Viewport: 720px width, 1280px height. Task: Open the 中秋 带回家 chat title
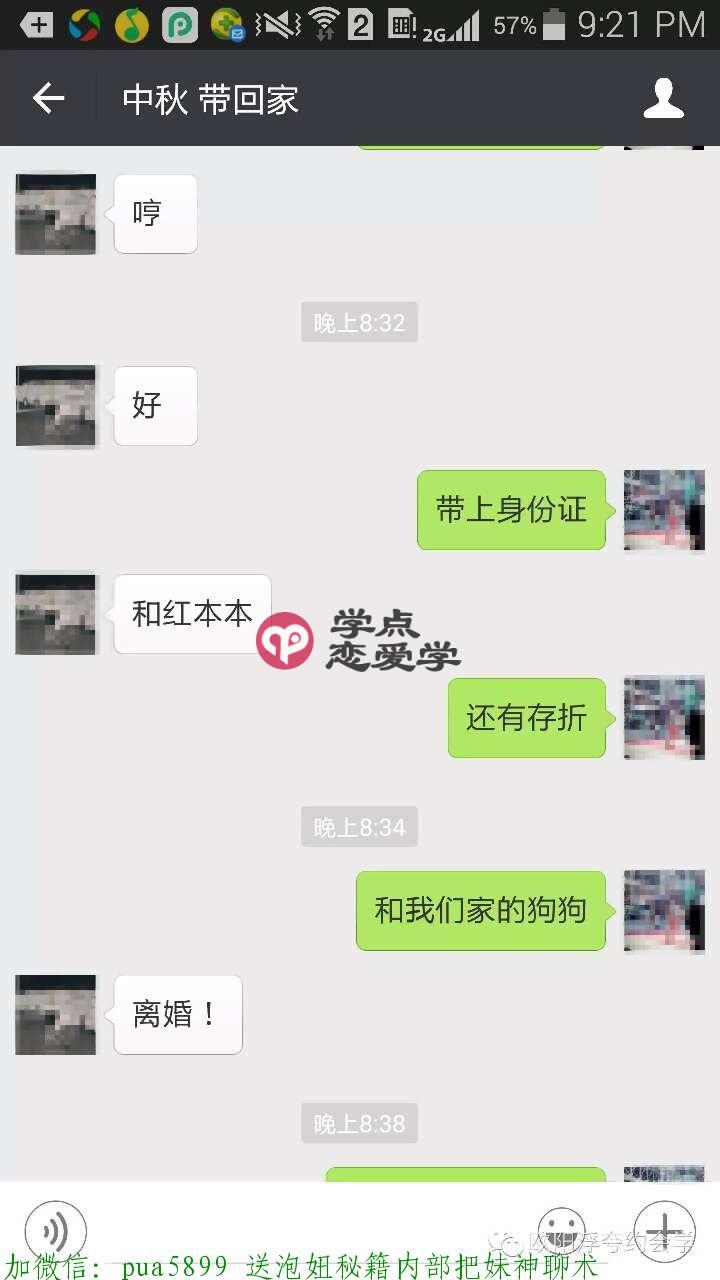(209, 97)
